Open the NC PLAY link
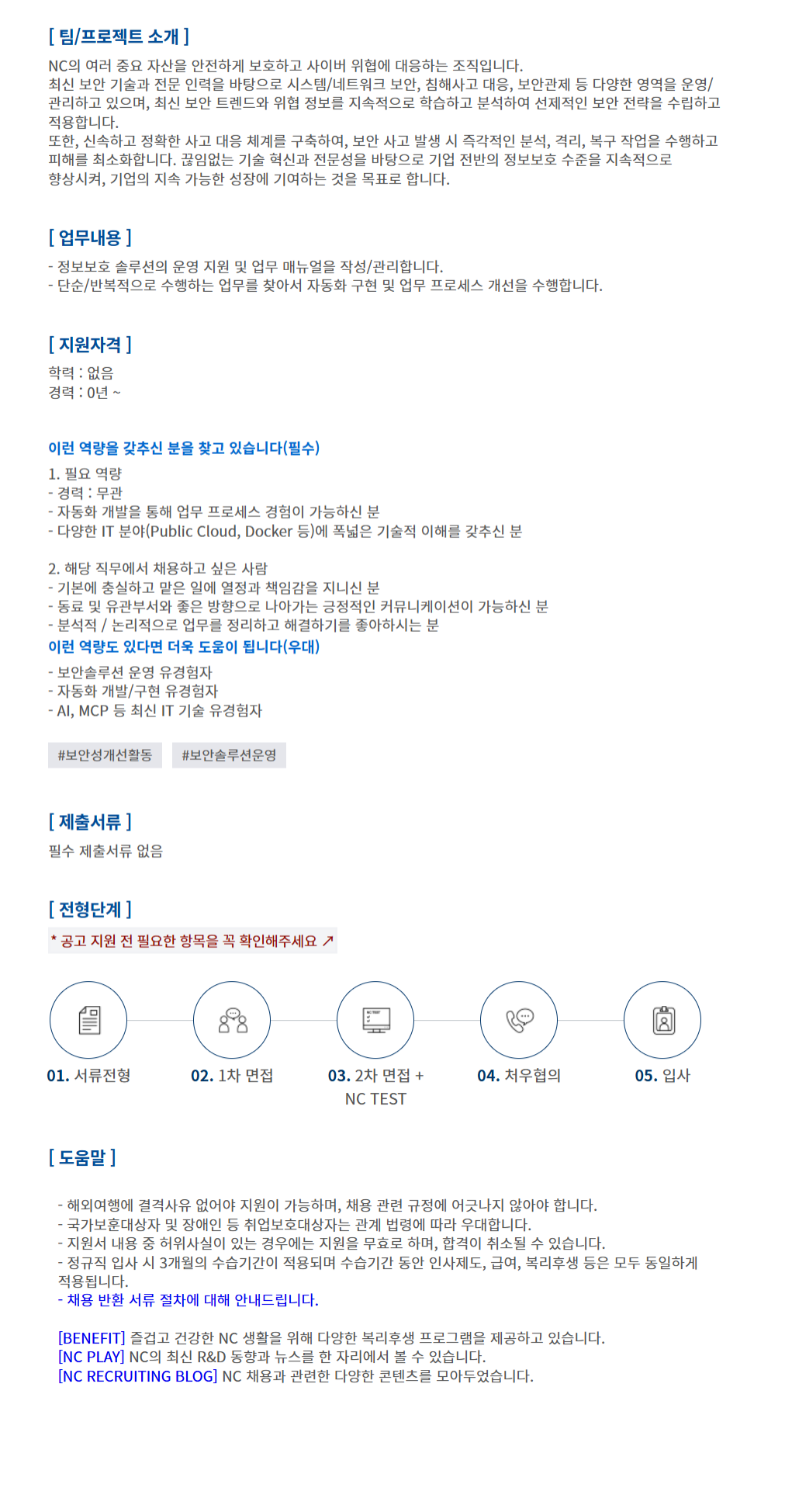 (91, 1356)
